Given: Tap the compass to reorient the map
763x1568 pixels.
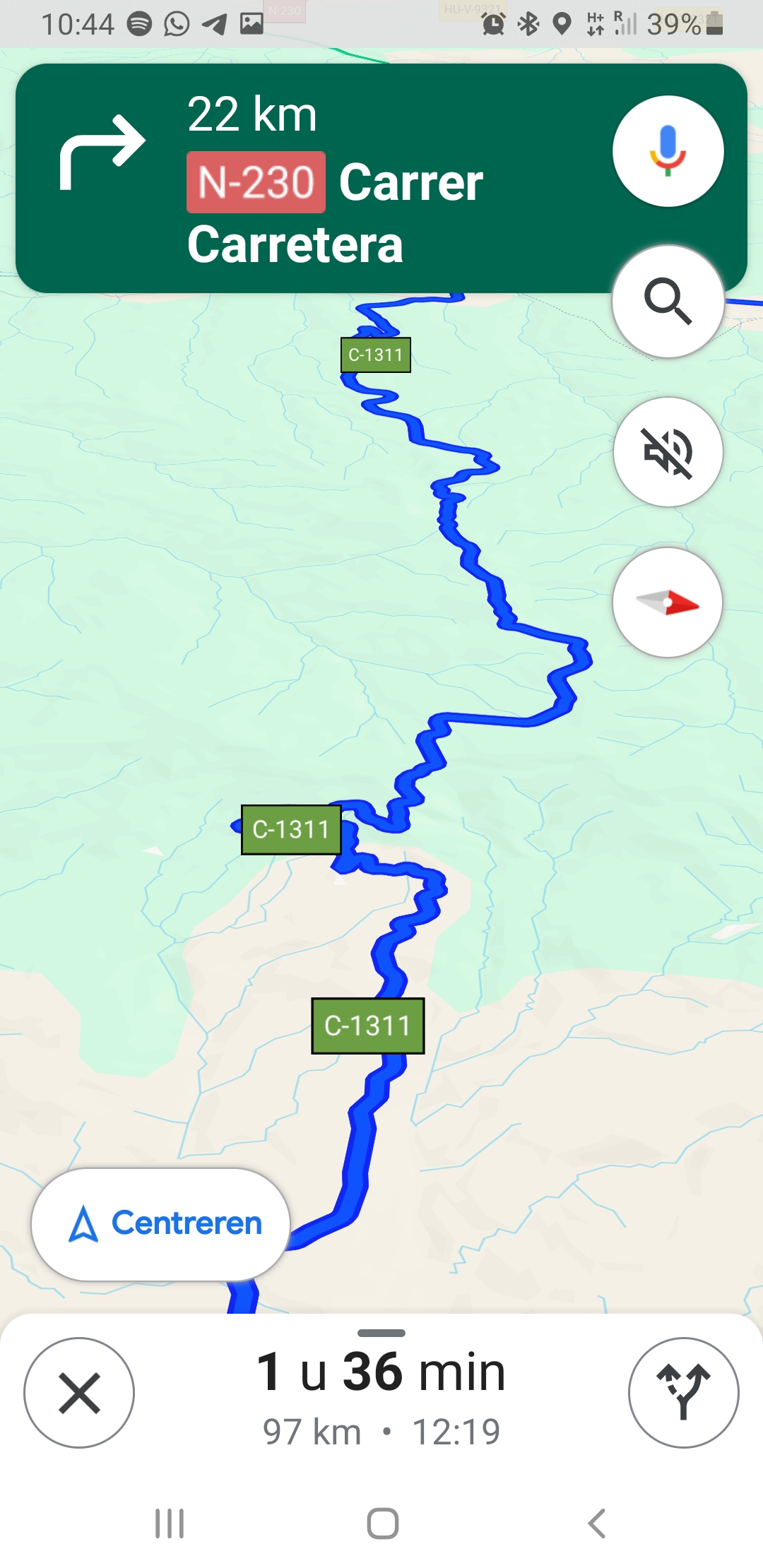Looking at the screenshot, I should point(668,602).
